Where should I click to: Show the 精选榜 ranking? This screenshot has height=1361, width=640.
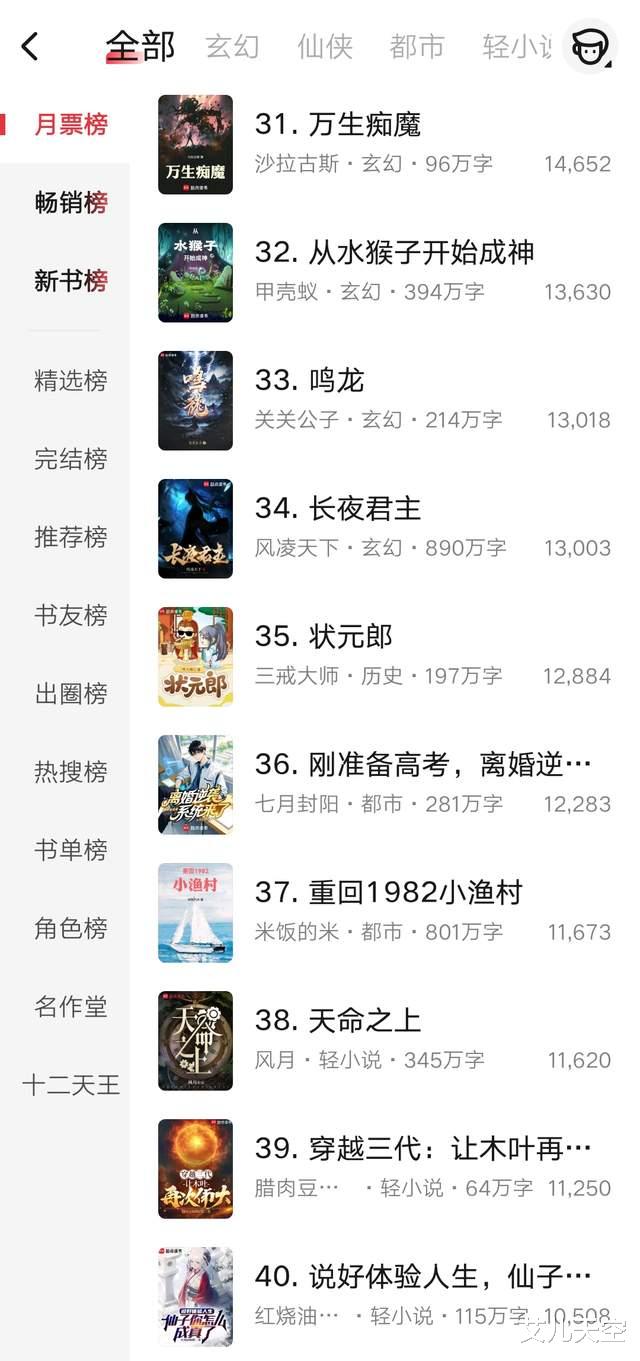70,380
